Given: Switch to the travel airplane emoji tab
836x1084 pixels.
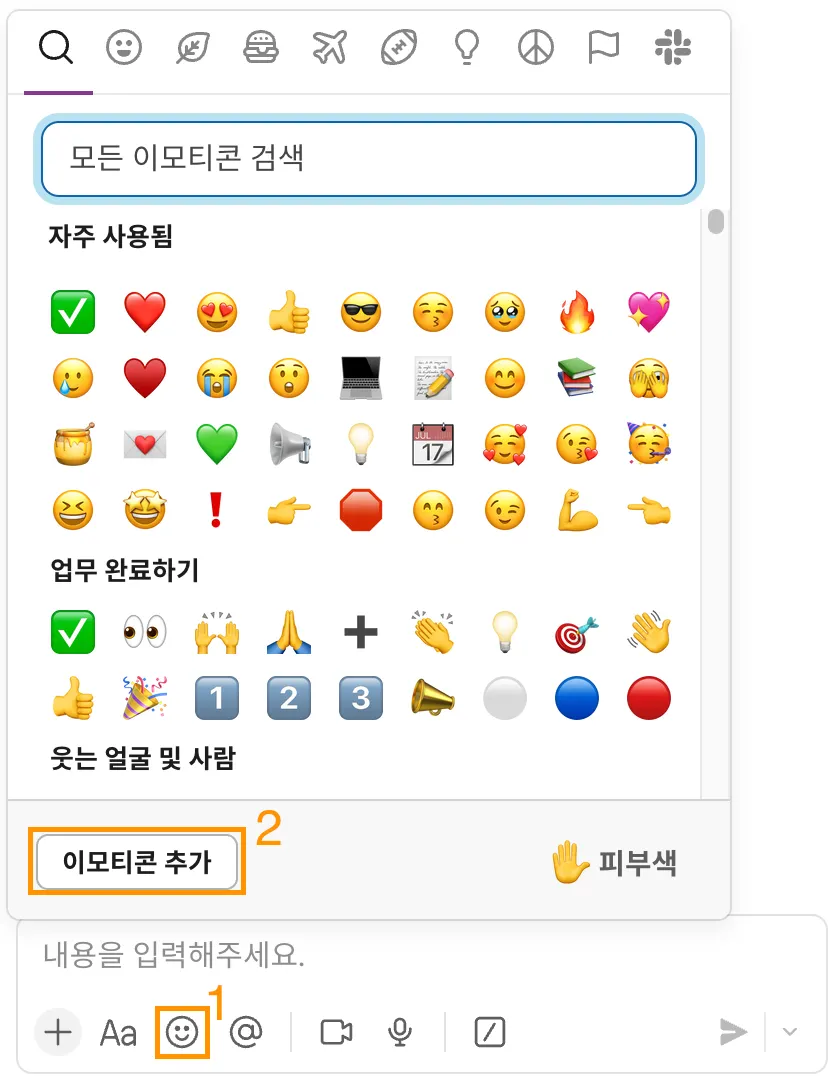Looking at the screenshot, I should (x=329, y=47).
